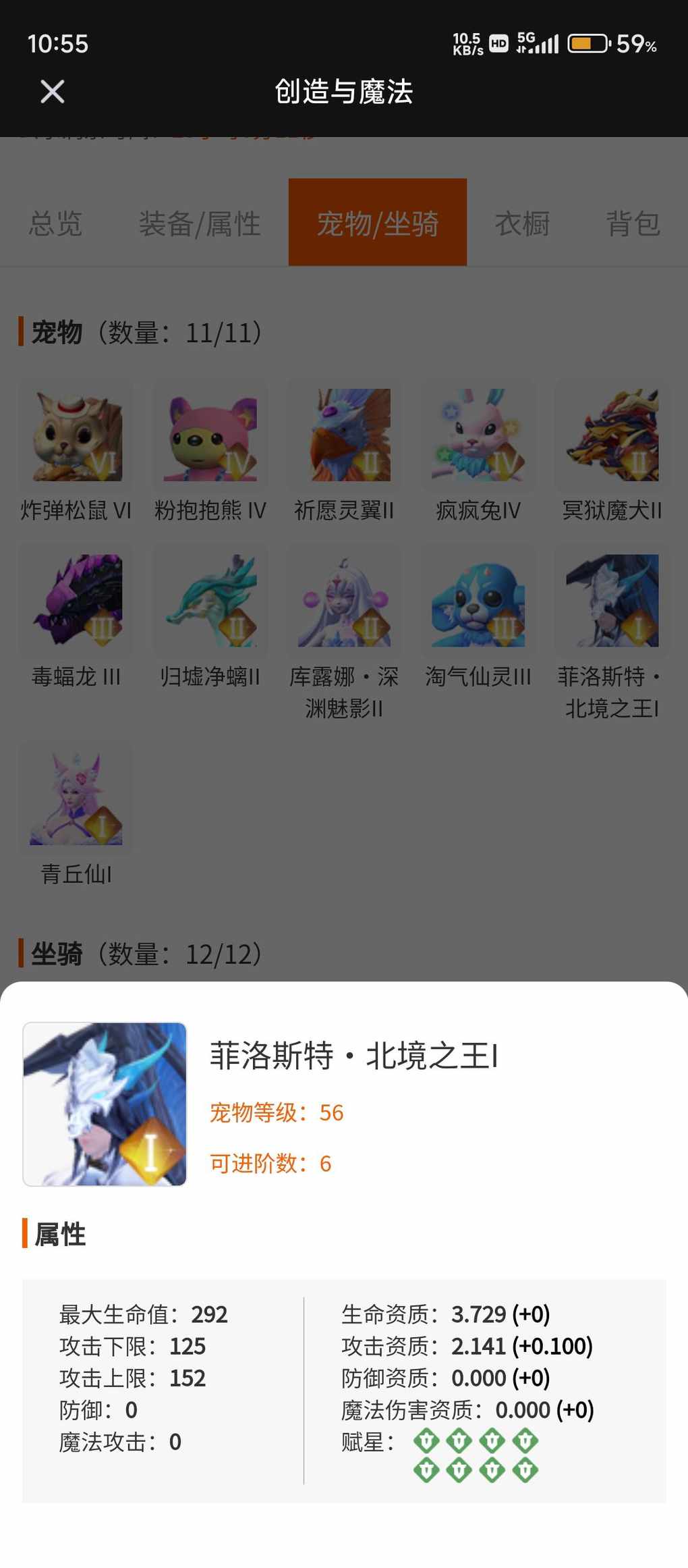Image resolution: width=688 pixels, height=1568 pixels.
Task: Select pet 毒蝠龙 III
Action: (x=76, y=618)
